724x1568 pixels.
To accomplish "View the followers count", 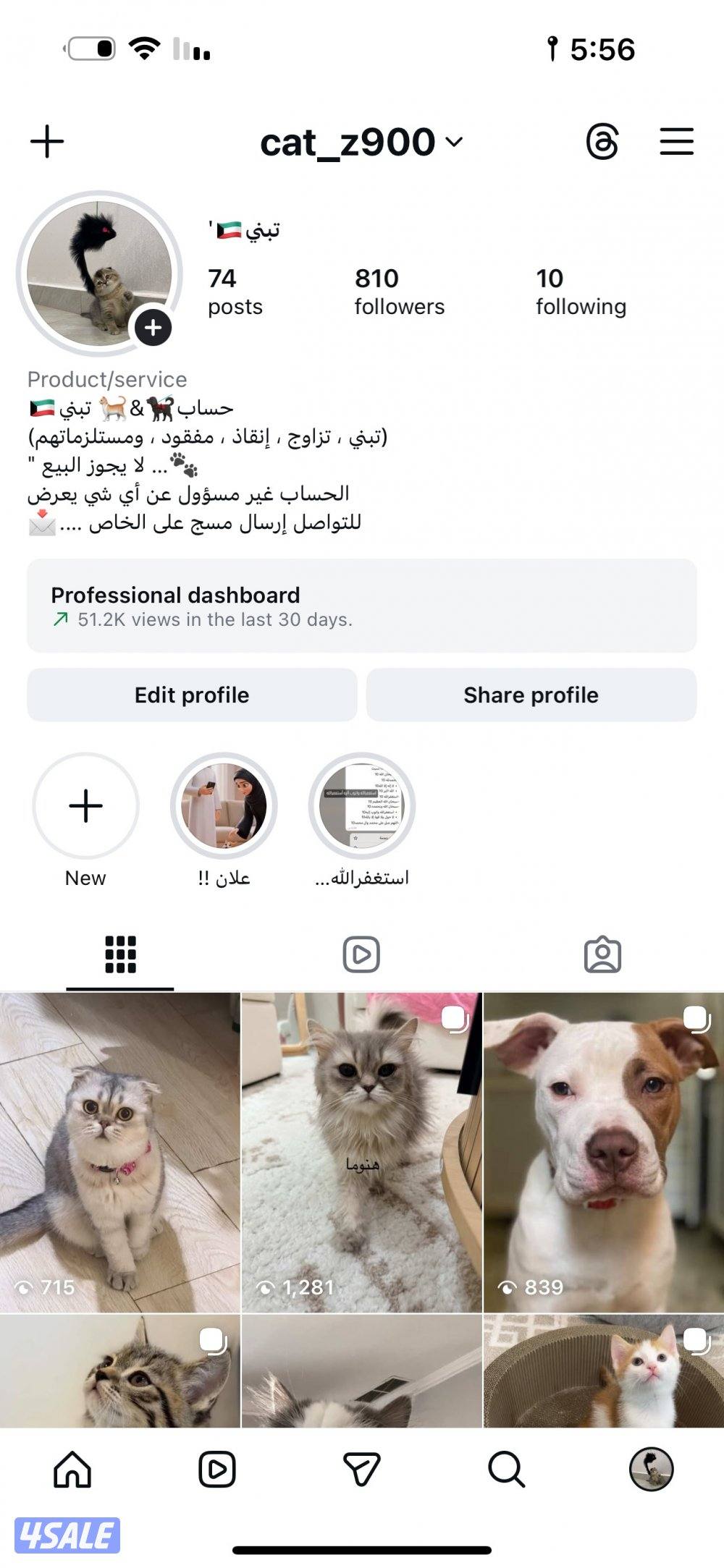I will 398,289.
